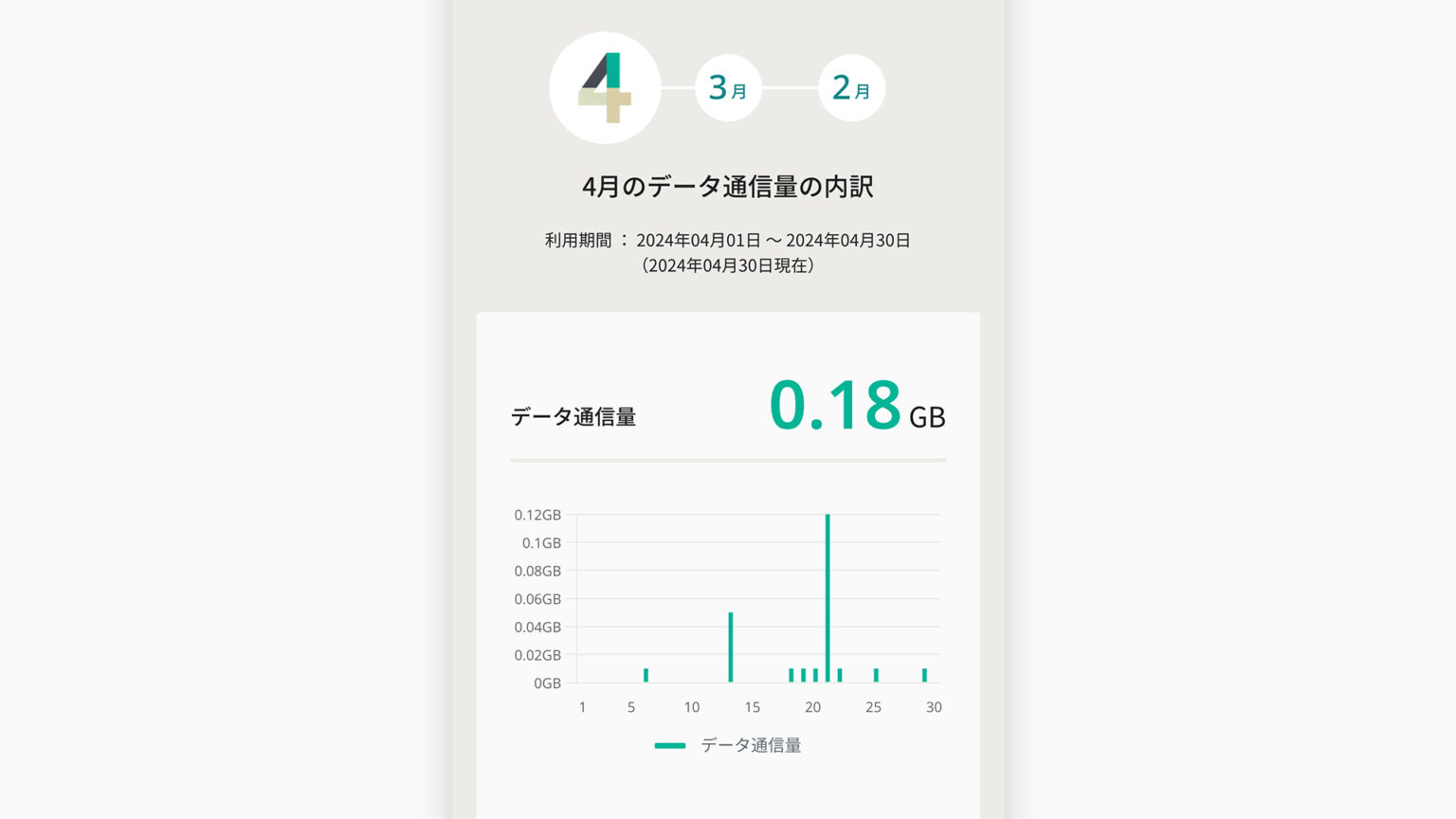This screenshot has width=1456, height=819.
Task: Switch to the 3月 data usage
Action: coord(728,88)
